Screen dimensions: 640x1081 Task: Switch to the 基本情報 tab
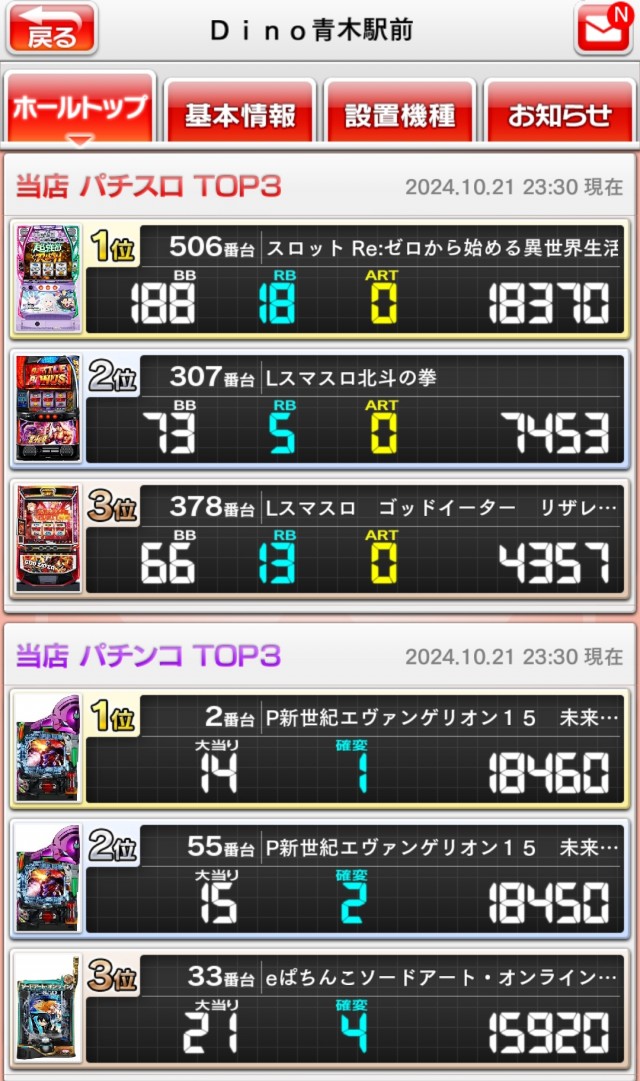click(x=240, y=114)
